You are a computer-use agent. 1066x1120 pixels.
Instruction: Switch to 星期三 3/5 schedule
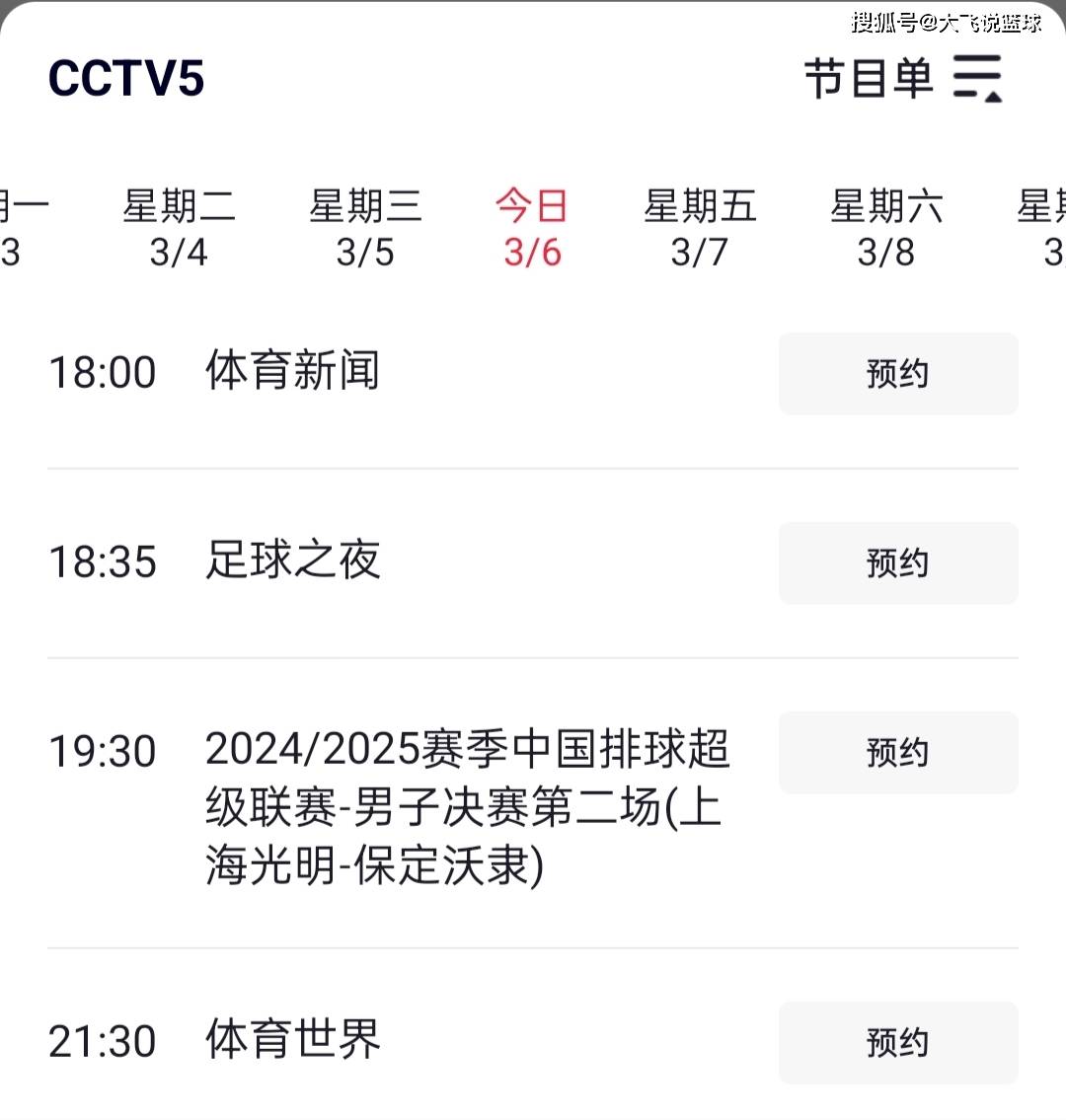click(365, 229)
